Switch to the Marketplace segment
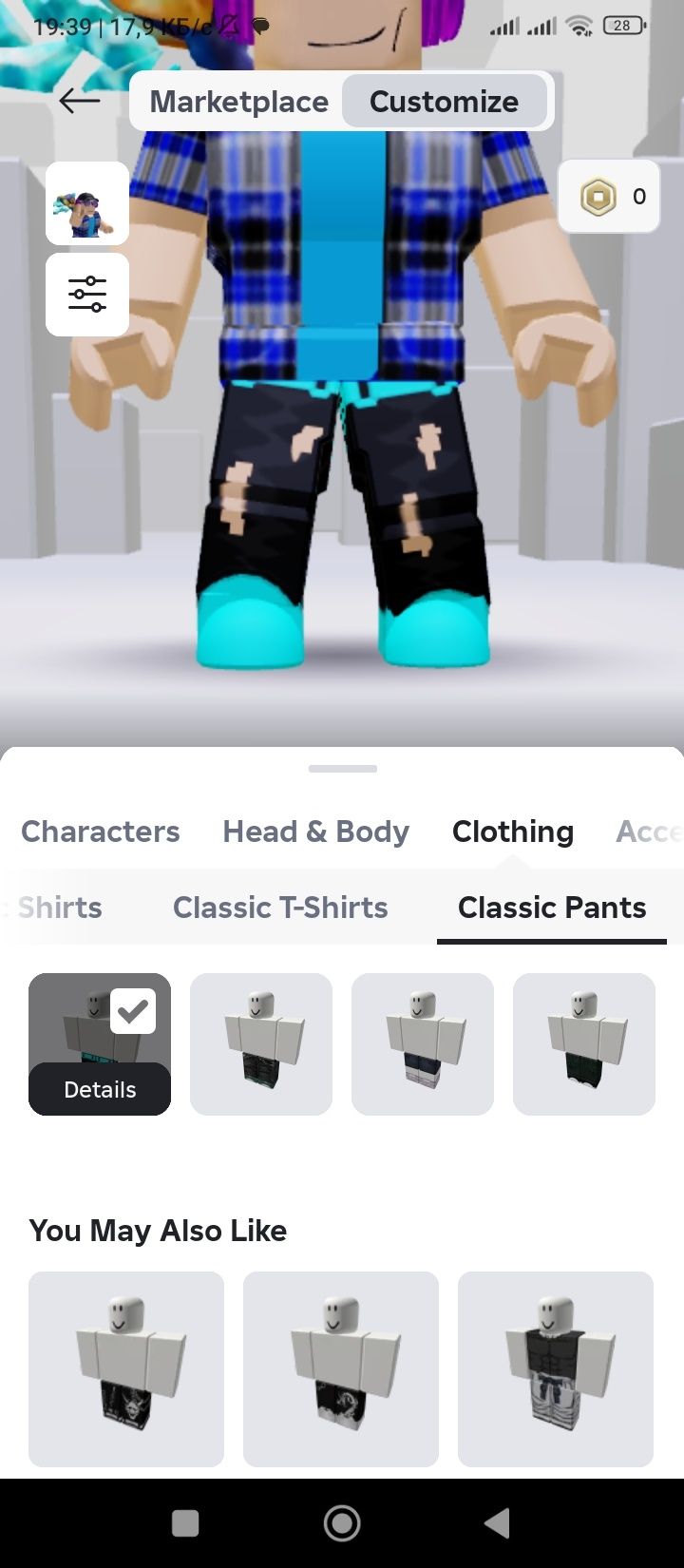This screenshot has height=1568, width=684. click(238, 101)
